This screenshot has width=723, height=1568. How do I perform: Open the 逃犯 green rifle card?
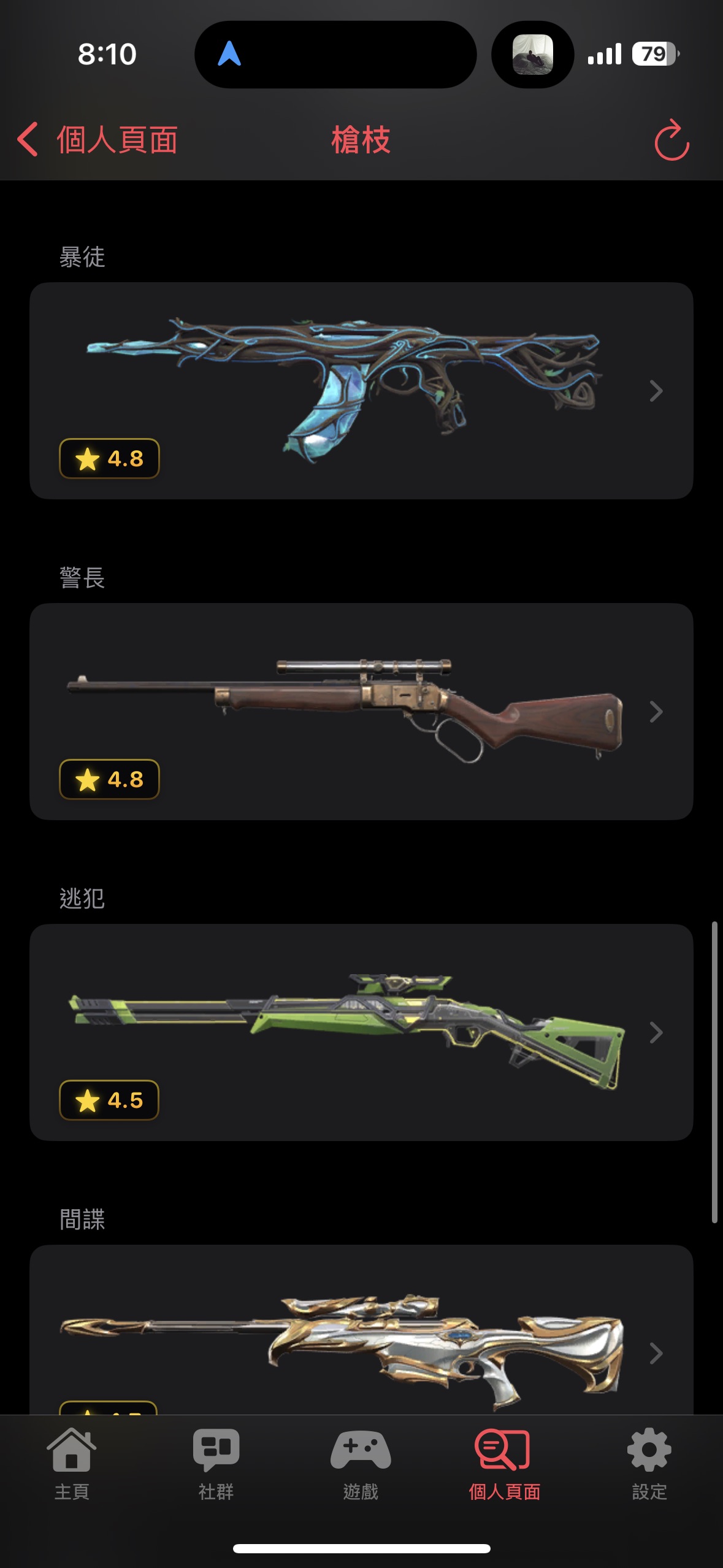point(361,1032)
